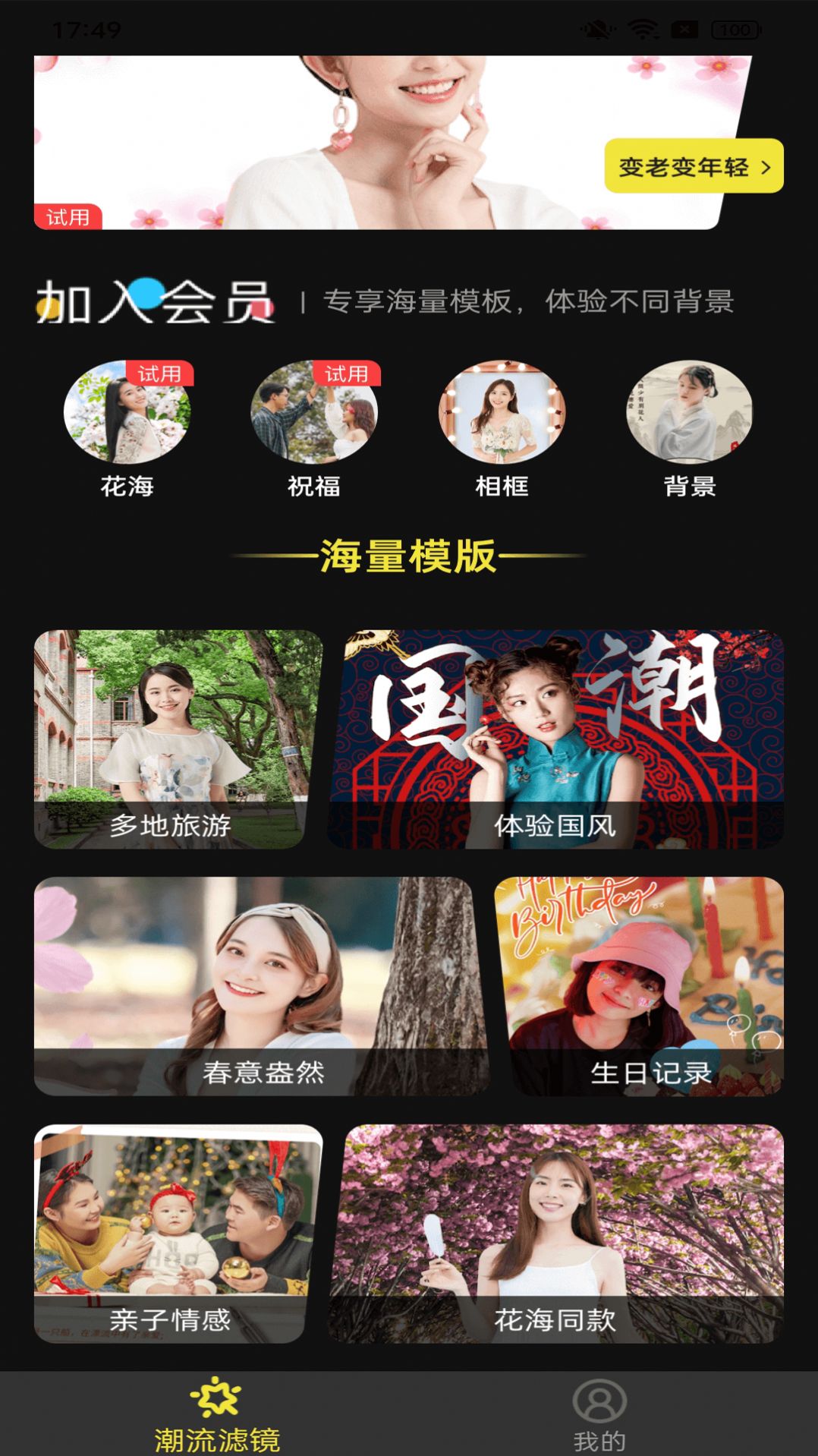Open the 亲子情感 template

click(175, 1233)
